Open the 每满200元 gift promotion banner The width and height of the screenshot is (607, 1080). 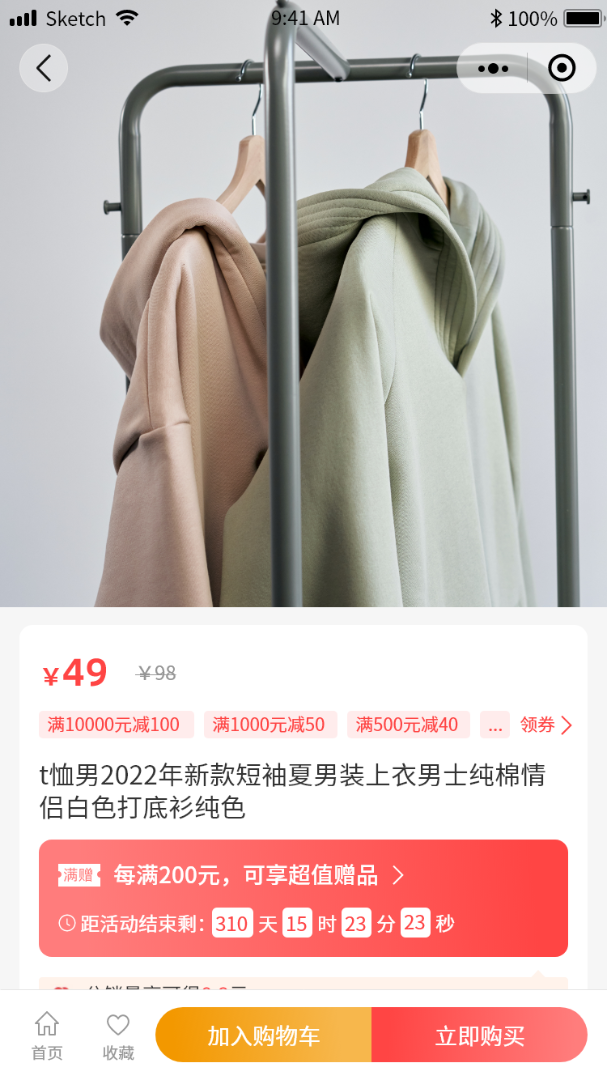point(303,876)
